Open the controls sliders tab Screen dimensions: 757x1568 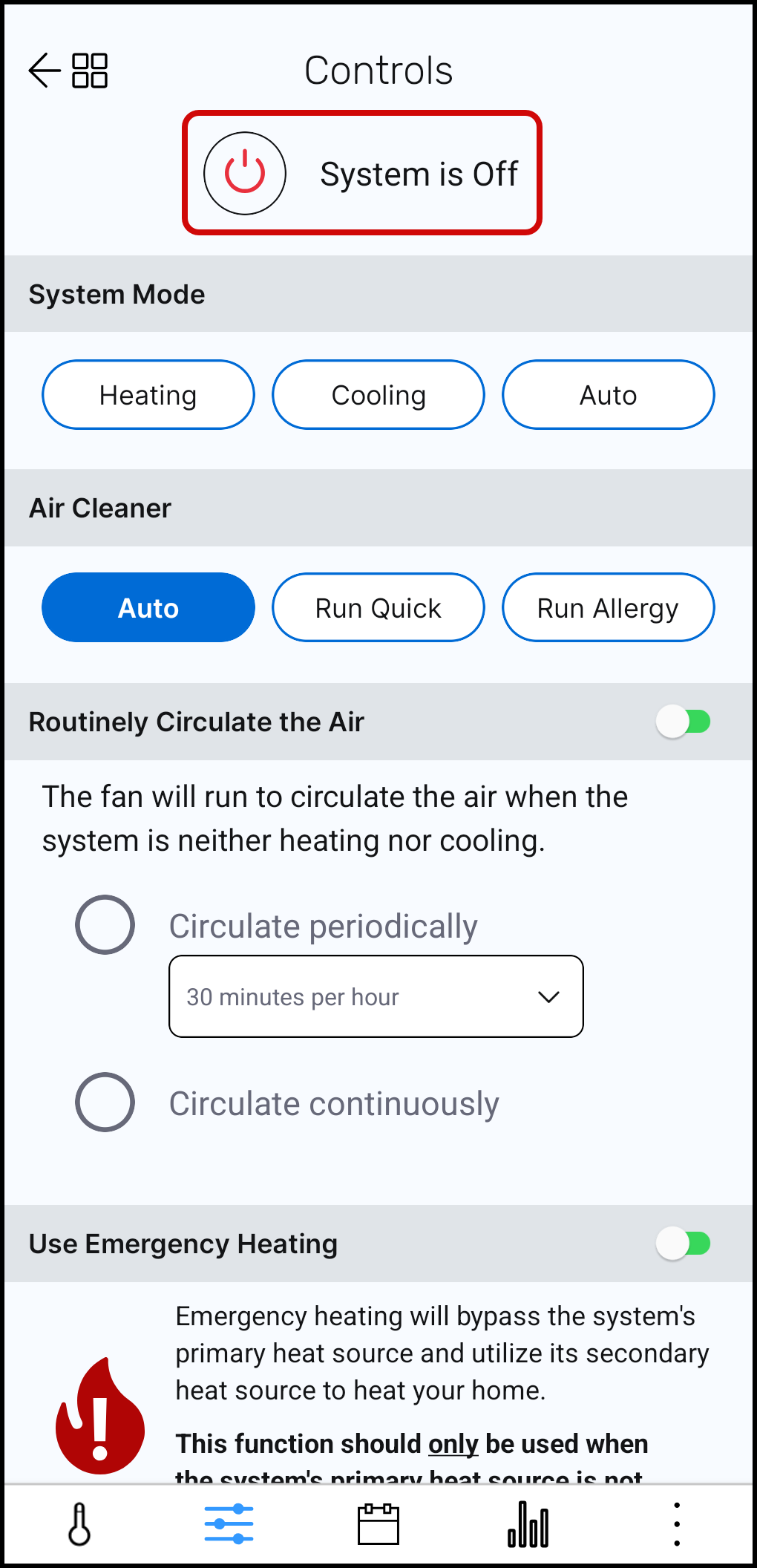pos(229,1525)
